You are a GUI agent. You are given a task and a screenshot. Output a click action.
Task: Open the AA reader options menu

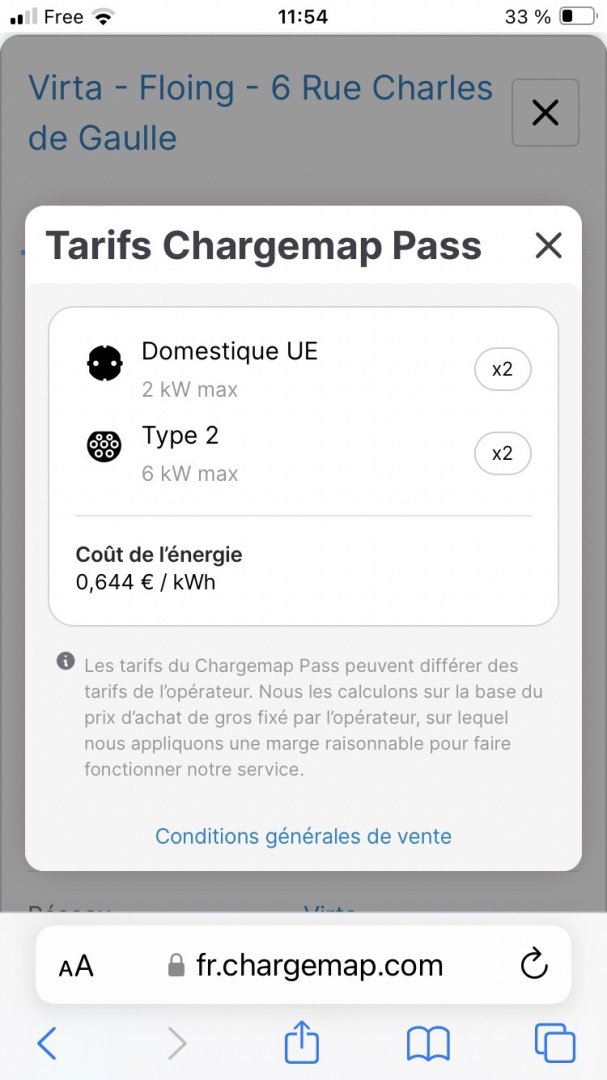click(76, 966)
